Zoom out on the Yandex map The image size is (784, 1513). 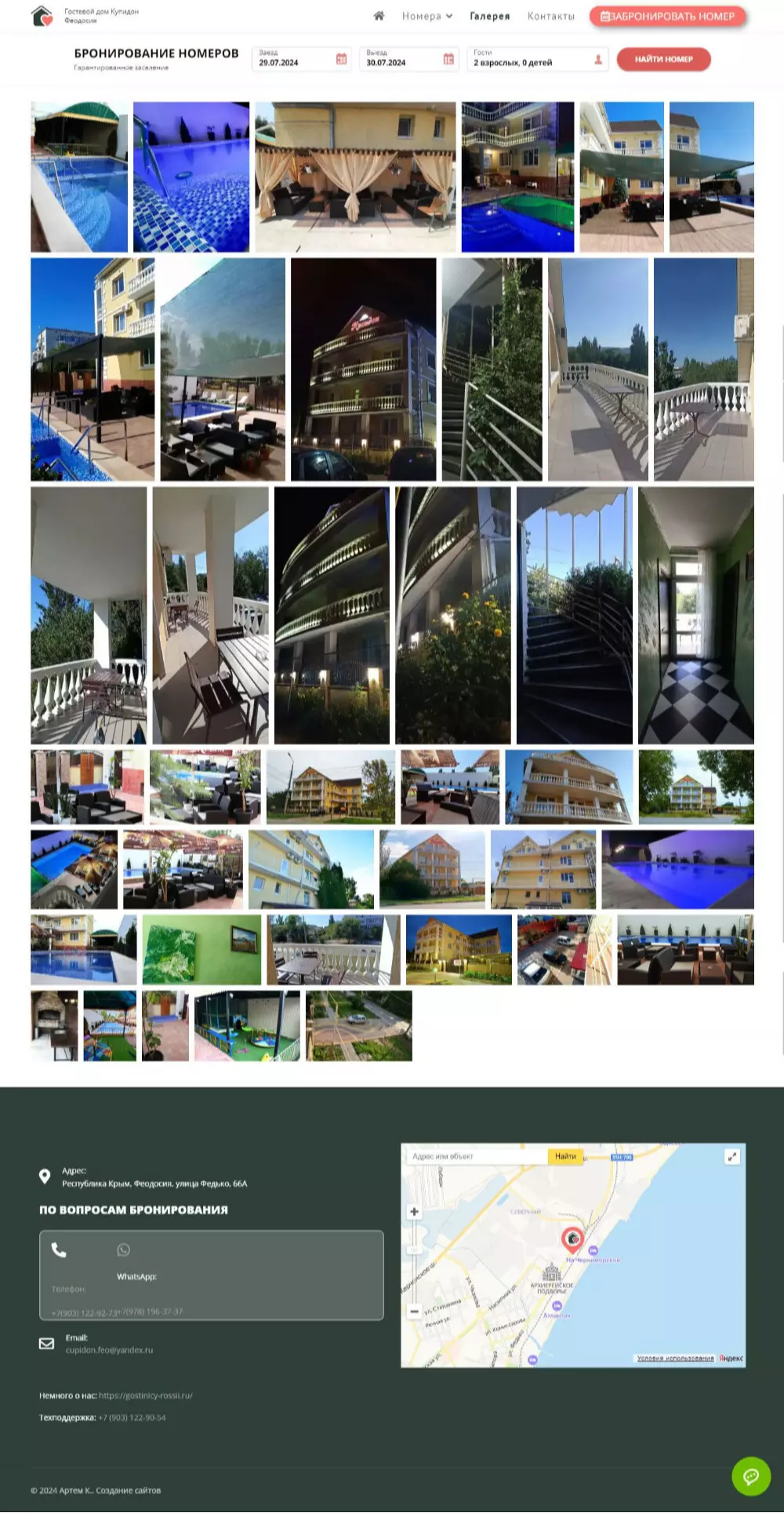click(414, 1311)
